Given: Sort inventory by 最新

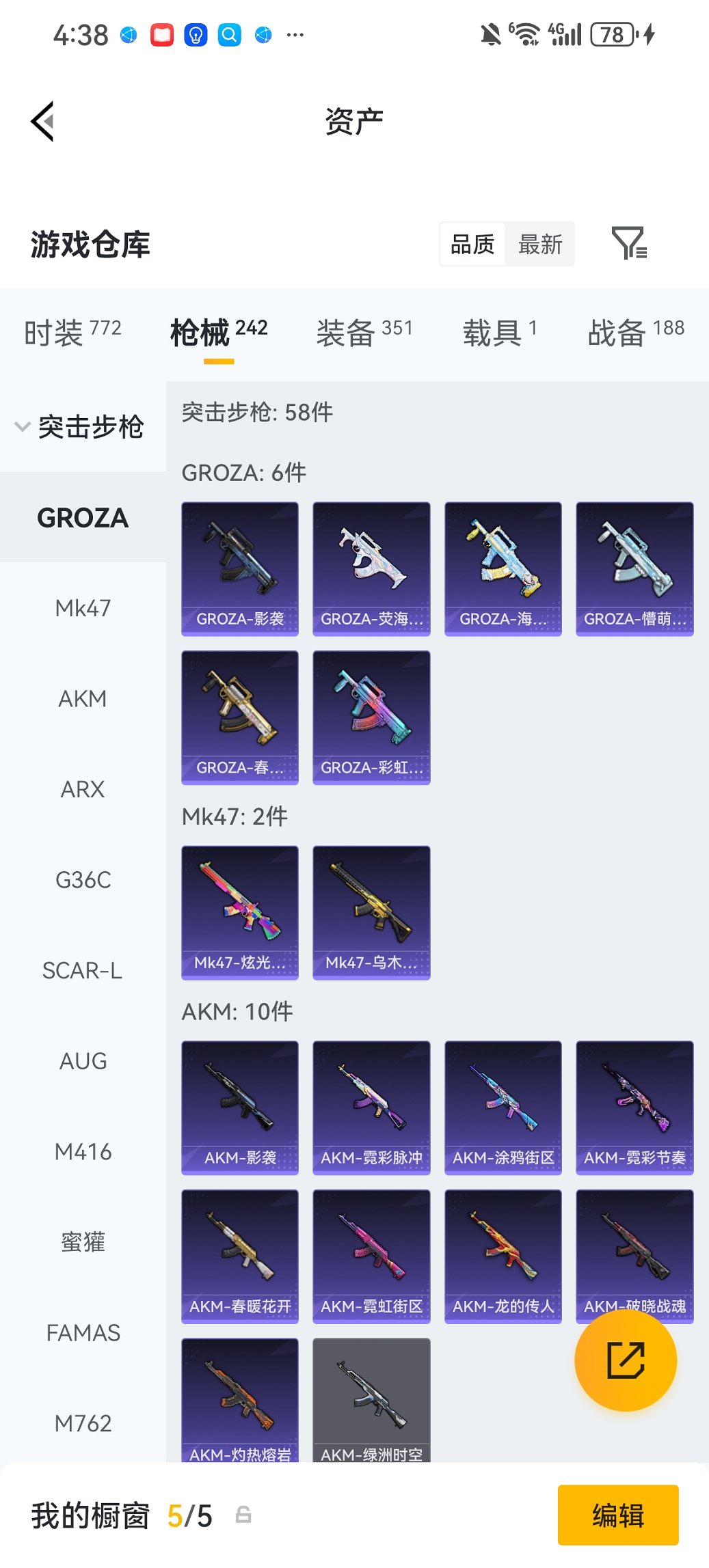Looking at the screenshot, I should (x=539, y=244).
